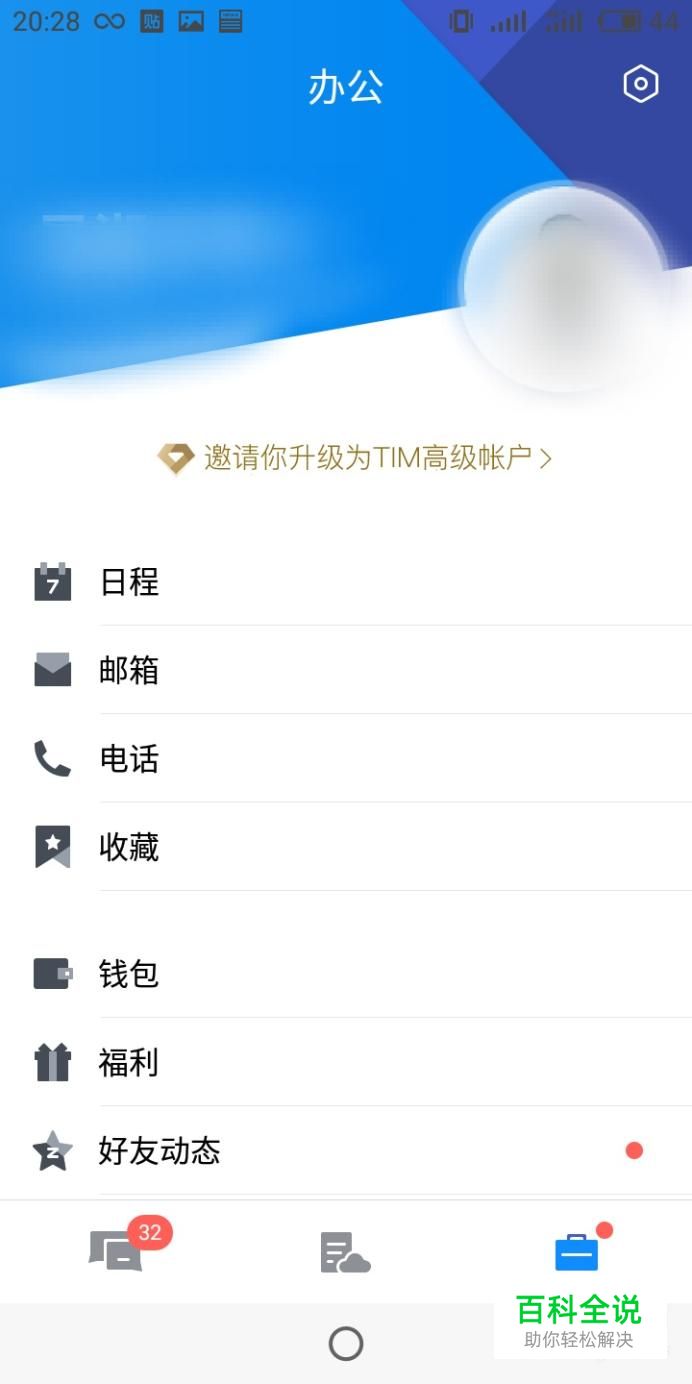692x1384 pixels.
Task: Open 好友动态 friend updates
Action: click(x=345, y=1151)
